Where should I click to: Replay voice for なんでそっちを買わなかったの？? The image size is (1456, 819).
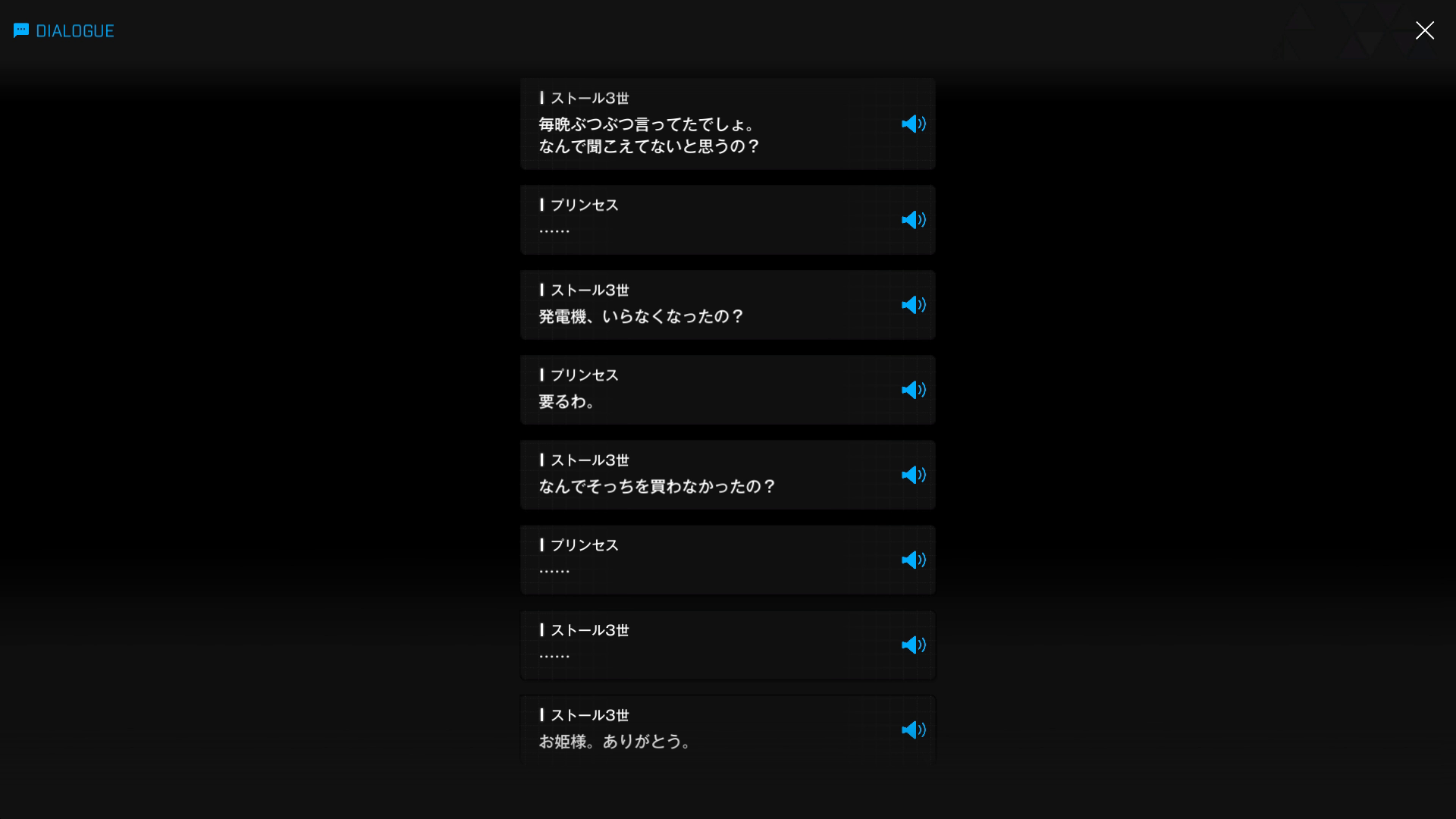tap(913, 475)
